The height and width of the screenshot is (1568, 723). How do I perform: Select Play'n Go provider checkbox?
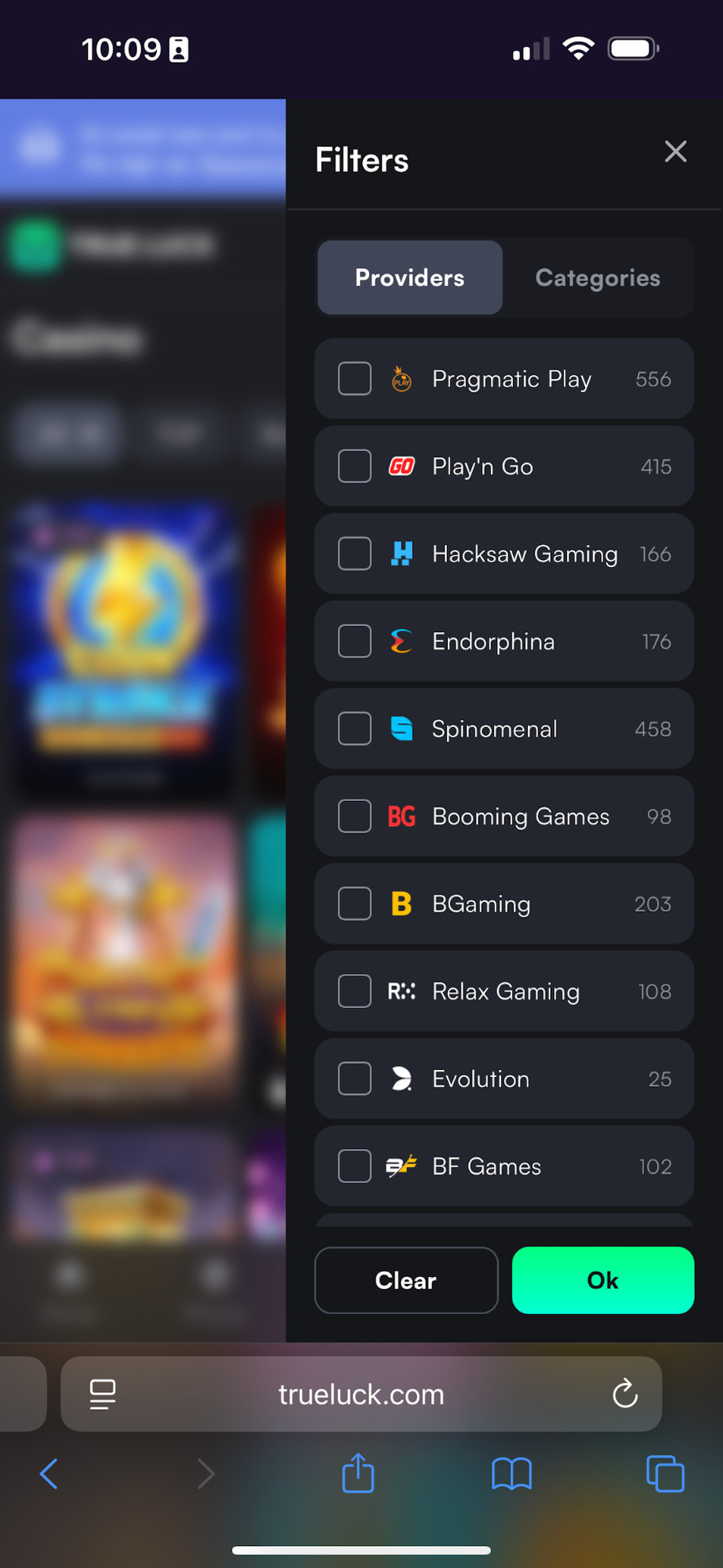tap(354, 466)
